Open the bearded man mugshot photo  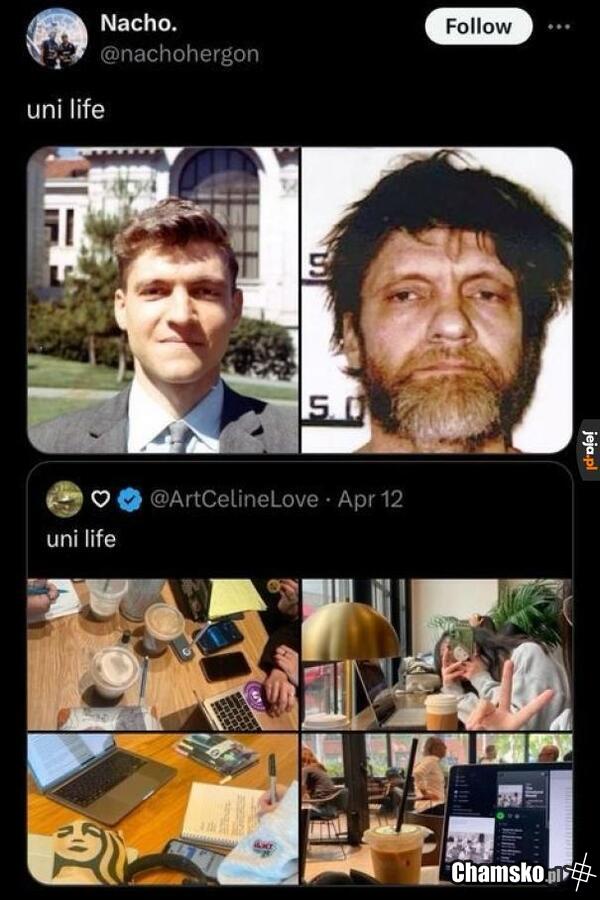[x=437, y=300]
